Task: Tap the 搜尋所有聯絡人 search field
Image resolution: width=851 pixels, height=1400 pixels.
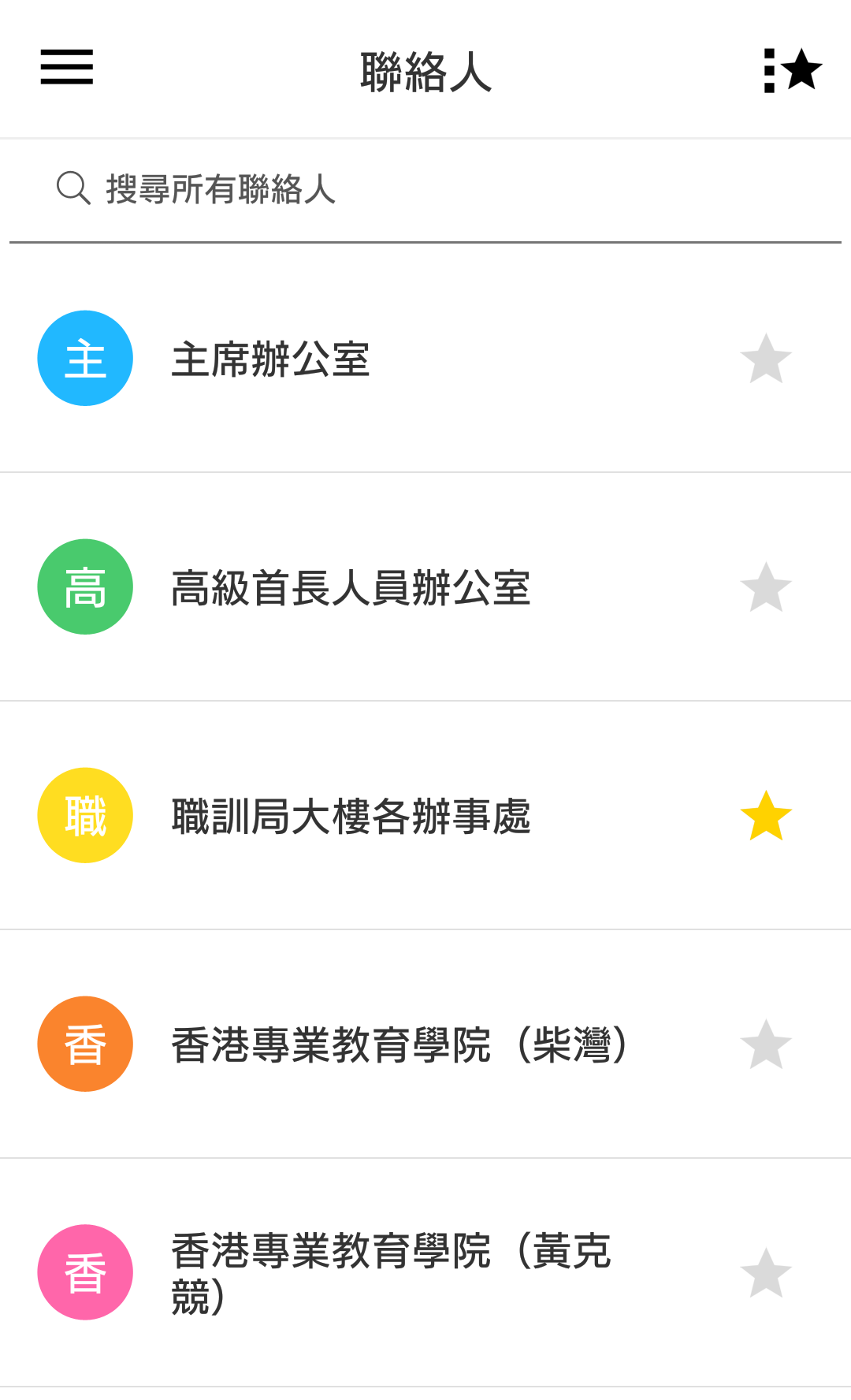Action: click(x=425, y=189)
